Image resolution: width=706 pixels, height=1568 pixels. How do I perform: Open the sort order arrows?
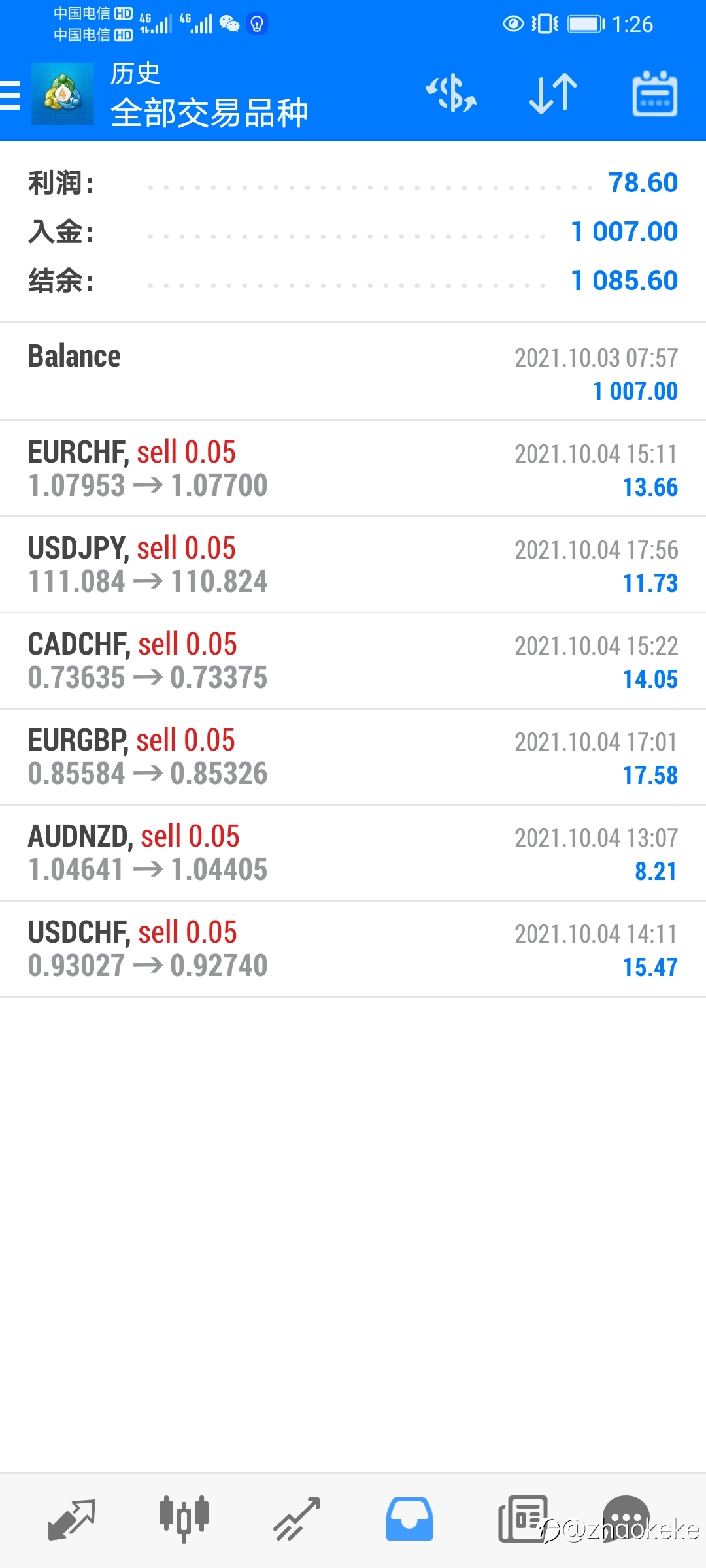tap(553, 94)
